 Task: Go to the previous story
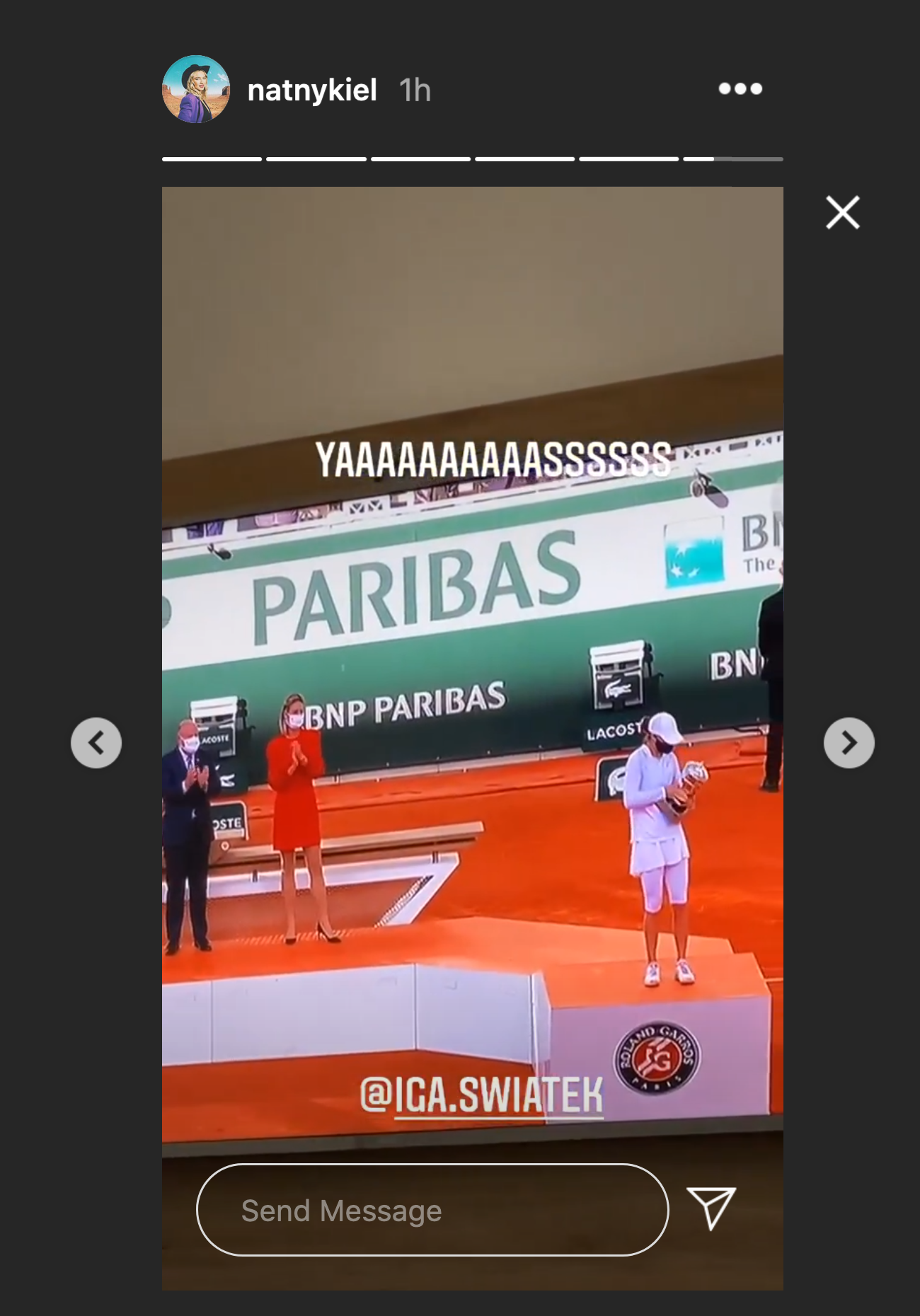96,743
